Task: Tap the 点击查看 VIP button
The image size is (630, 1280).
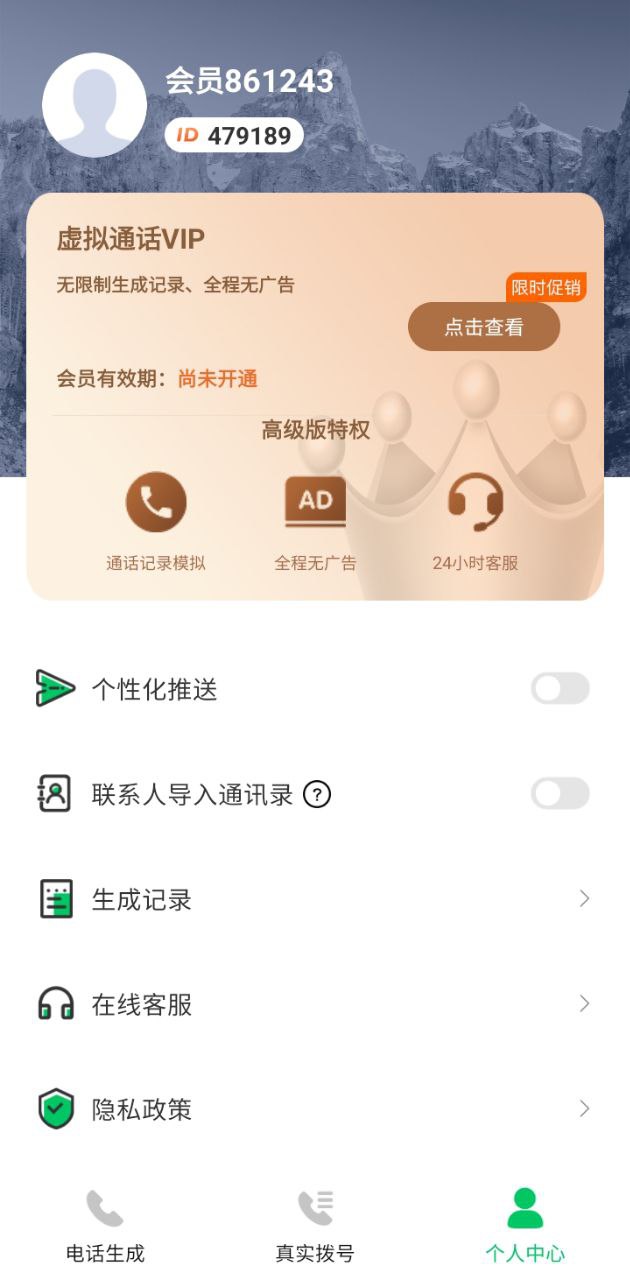Action: 484,327
